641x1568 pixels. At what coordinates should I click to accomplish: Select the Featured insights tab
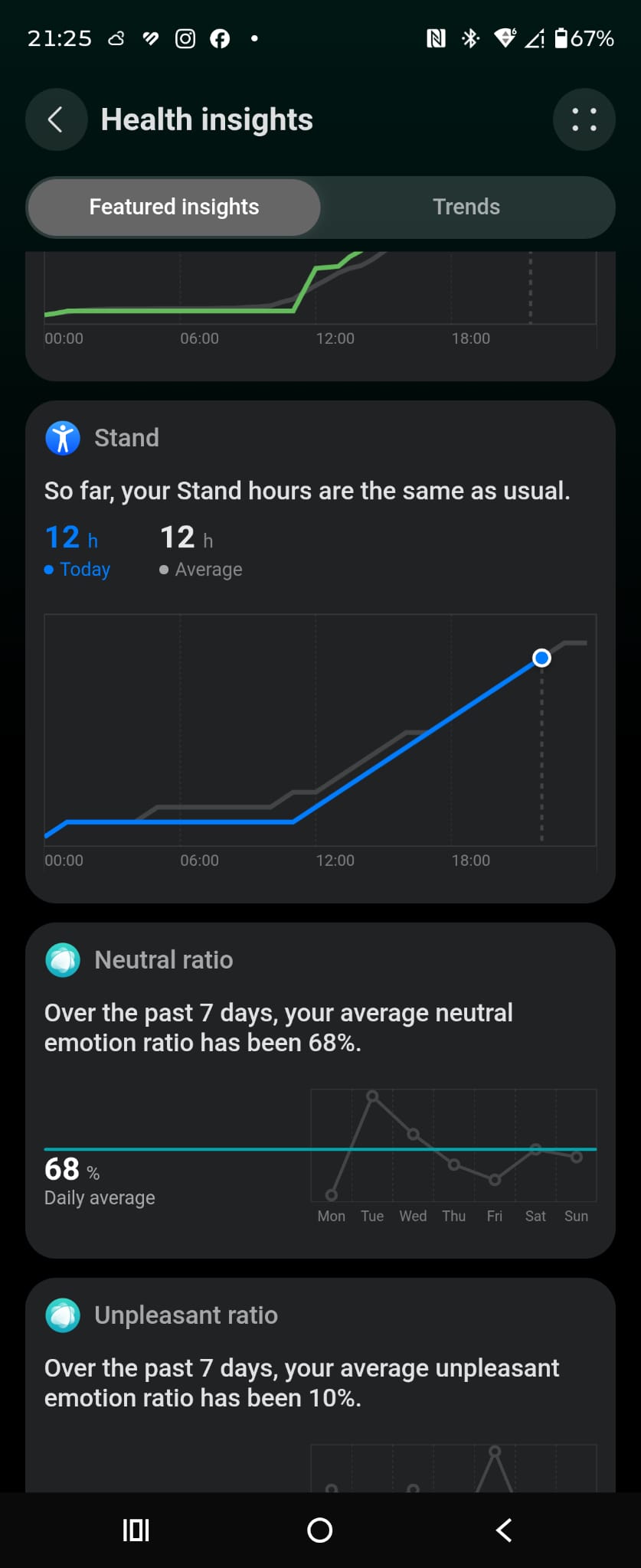pos(174,207)
